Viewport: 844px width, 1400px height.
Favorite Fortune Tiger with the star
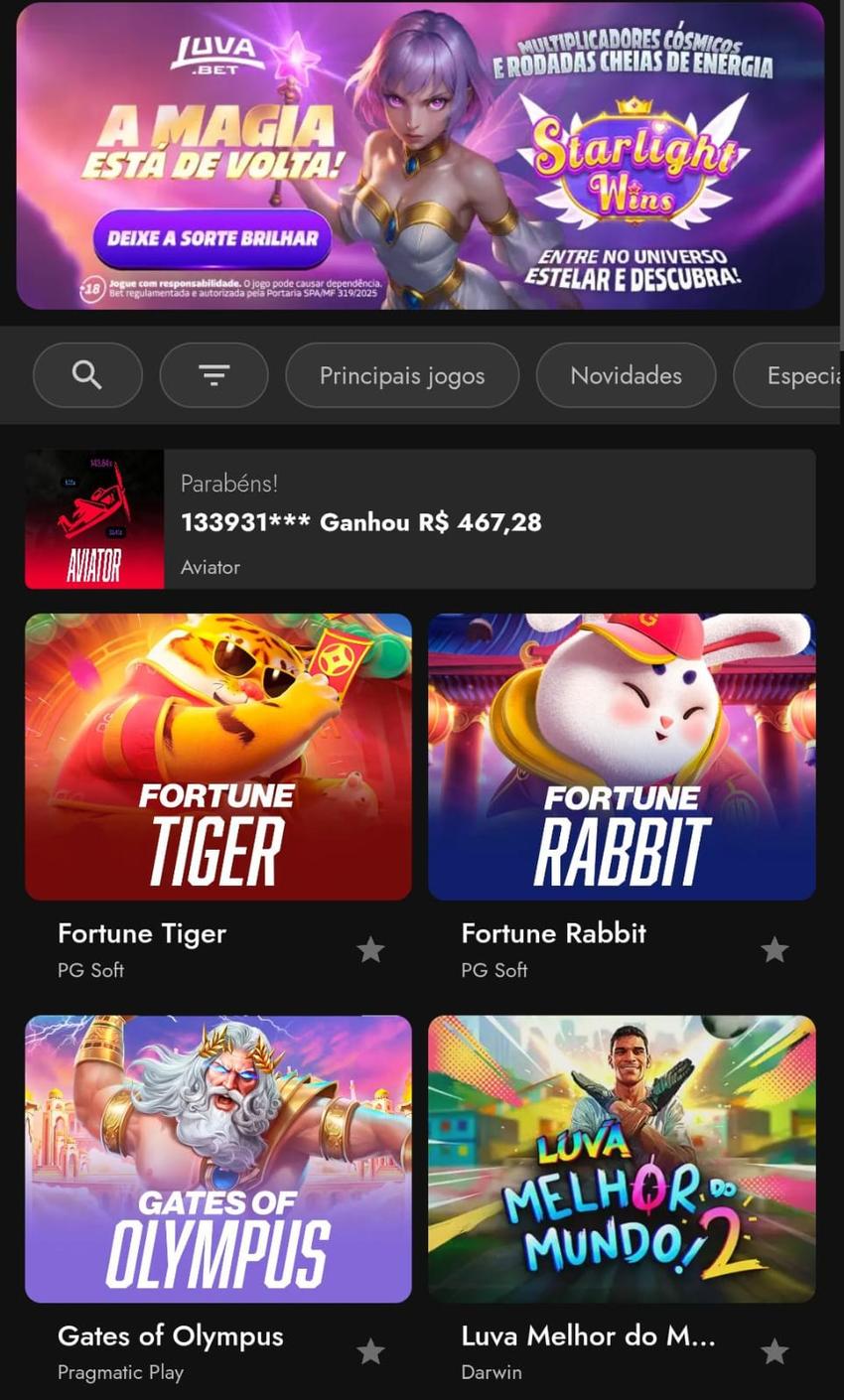click(370, 950)
